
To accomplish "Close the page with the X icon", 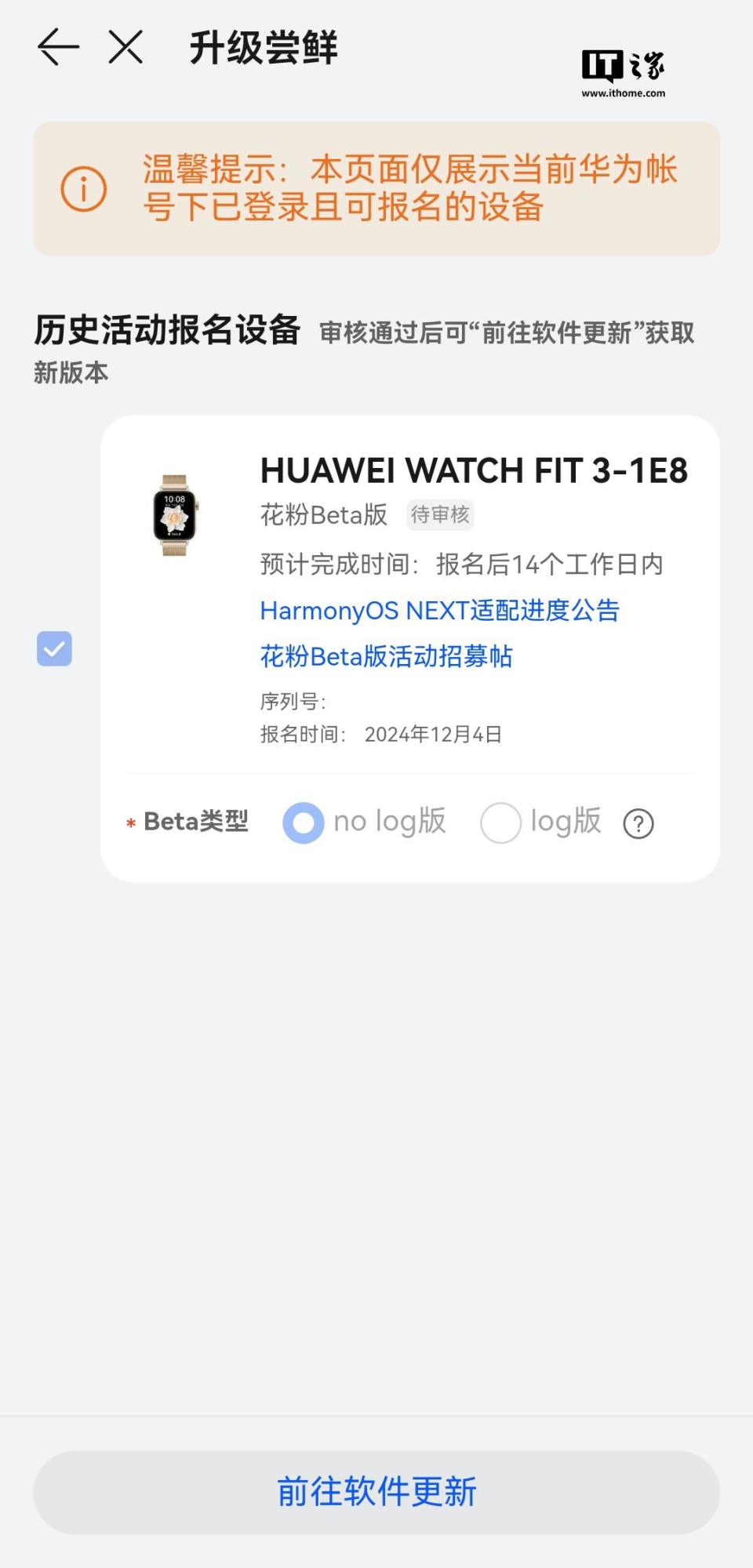I will (x=125, y=49).
